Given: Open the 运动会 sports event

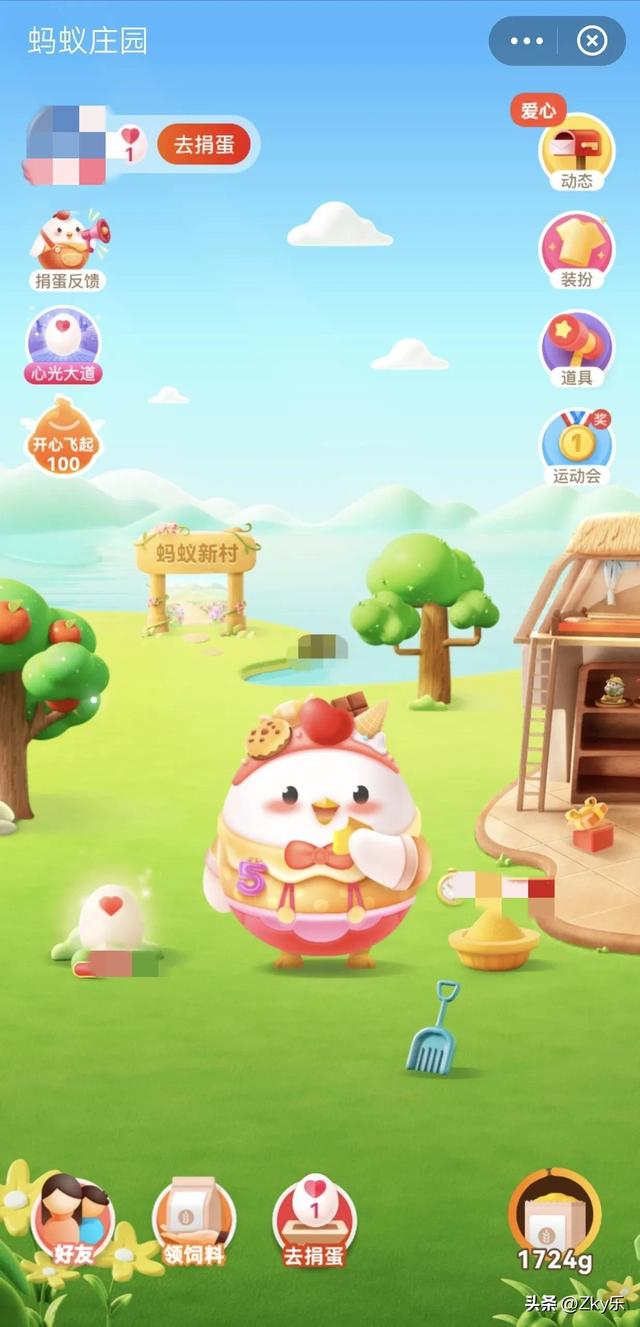Looking at the screenshot, I should pyautogui.click(x=577, y=447).
